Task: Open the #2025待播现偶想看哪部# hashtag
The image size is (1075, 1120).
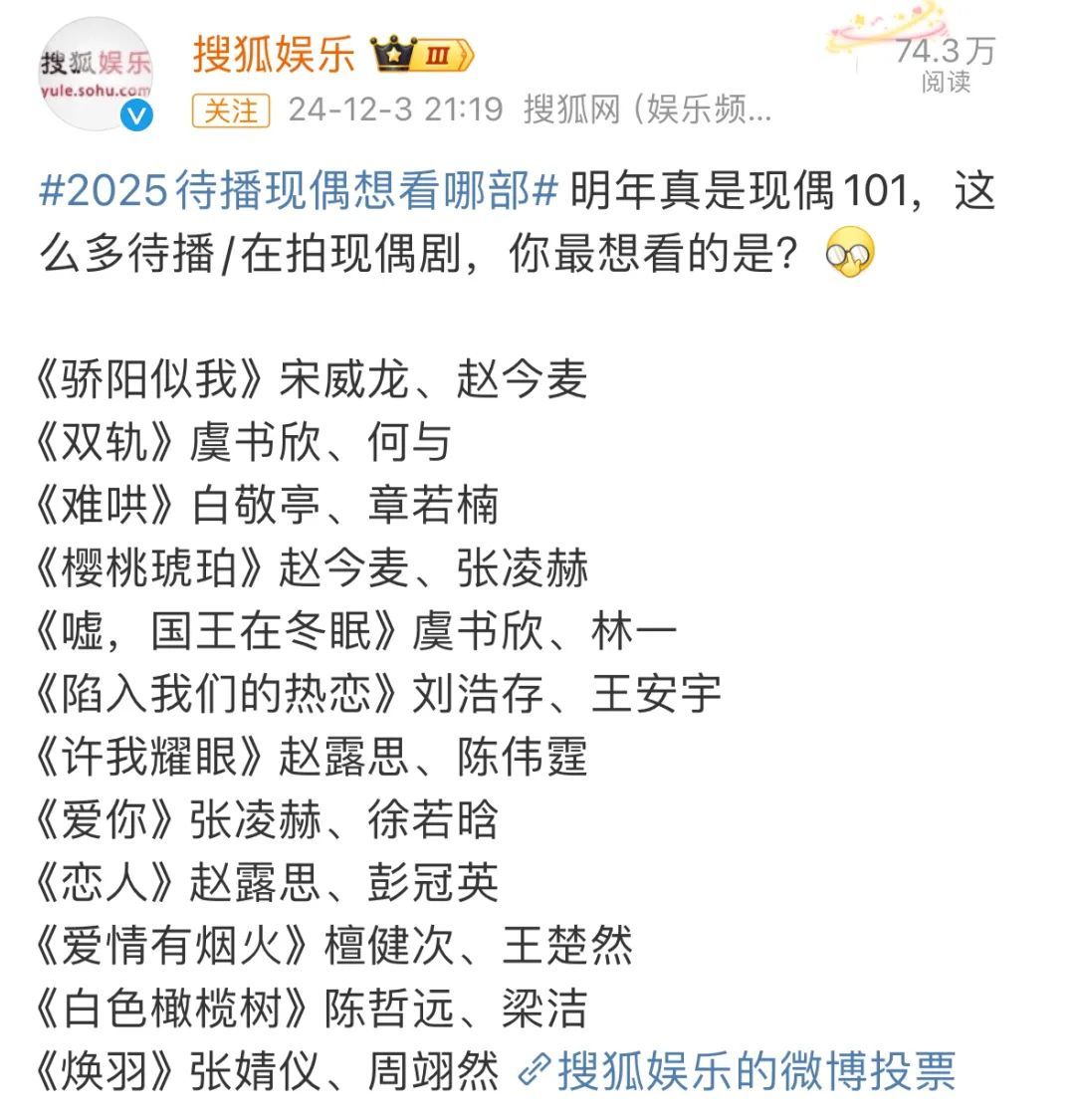Action: [x=299, y=191]
